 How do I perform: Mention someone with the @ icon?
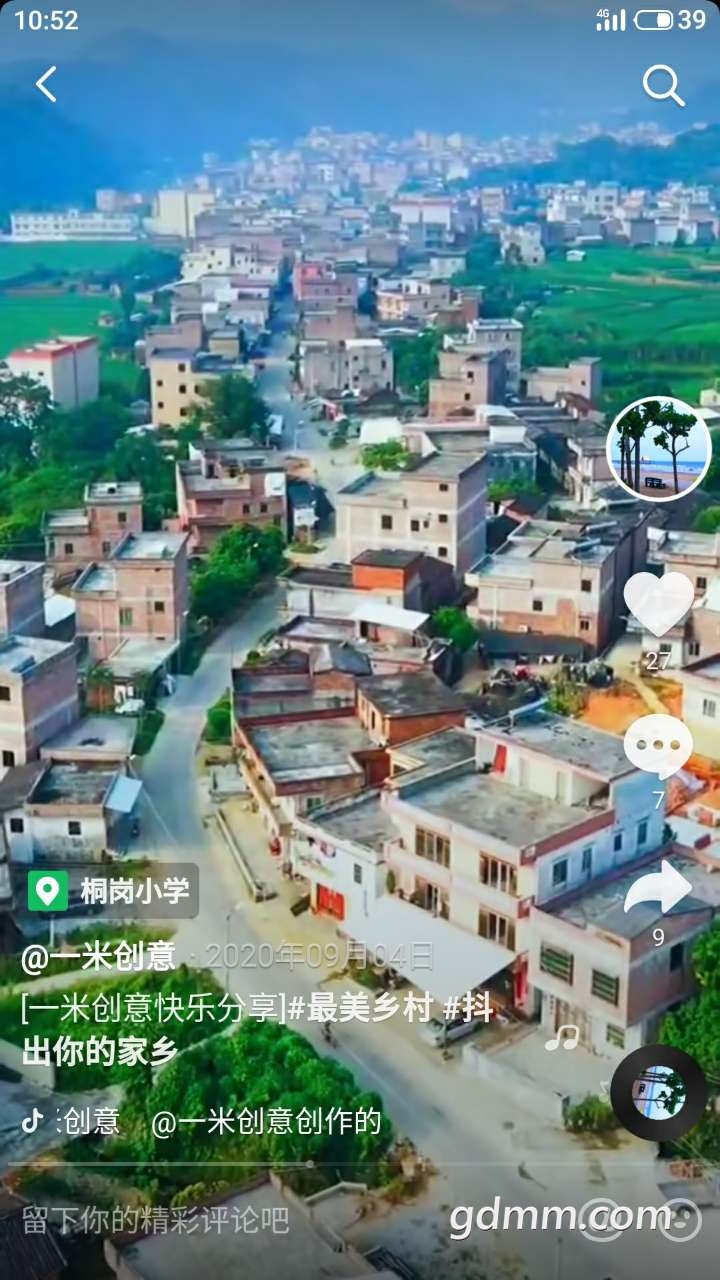pos(602,1220)
